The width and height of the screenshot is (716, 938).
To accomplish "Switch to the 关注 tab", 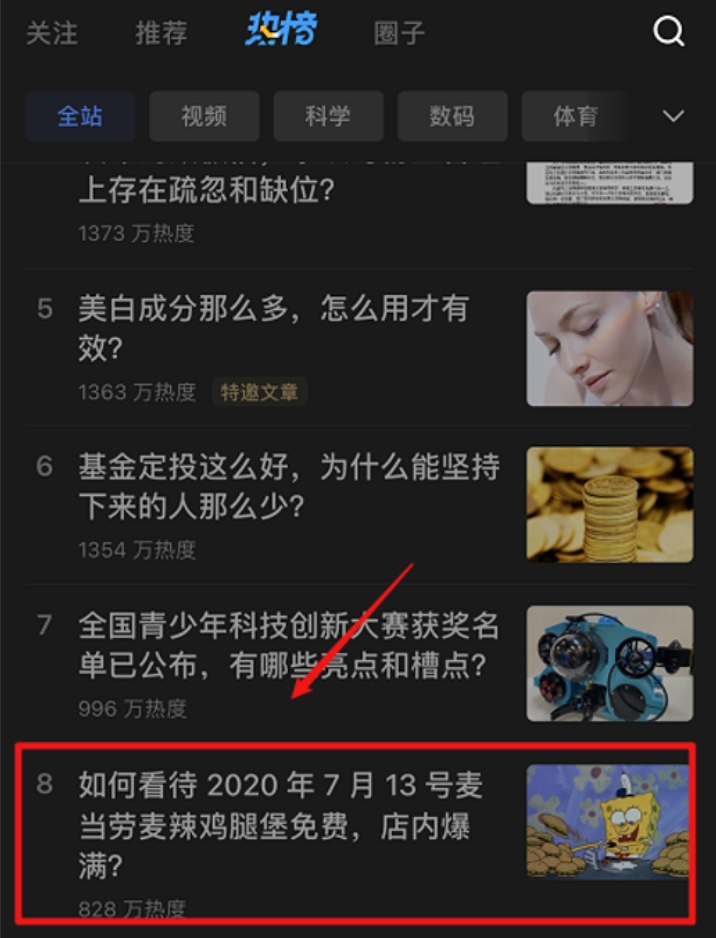I will pyautogui.click(x=51, y=32).
